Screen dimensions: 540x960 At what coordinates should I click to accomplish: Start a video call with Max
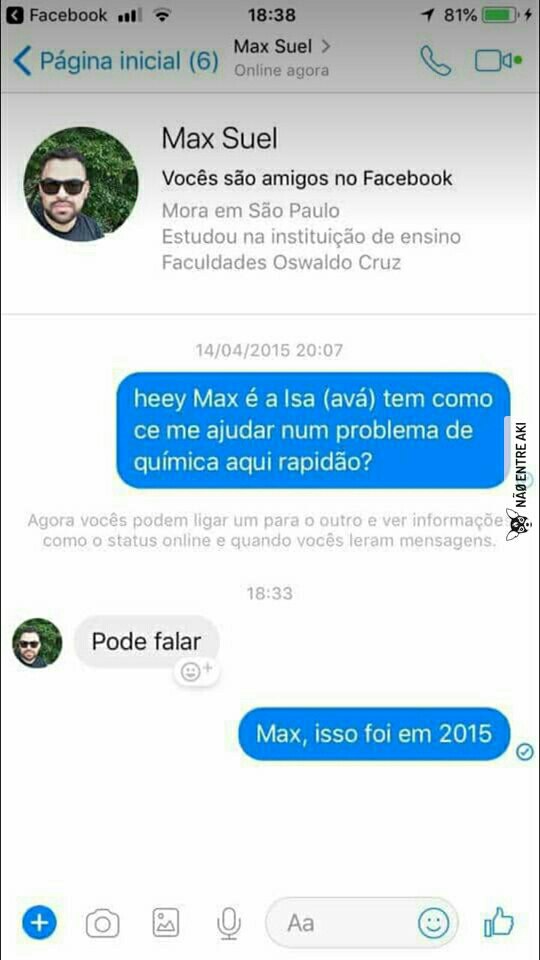coord(498,61)
